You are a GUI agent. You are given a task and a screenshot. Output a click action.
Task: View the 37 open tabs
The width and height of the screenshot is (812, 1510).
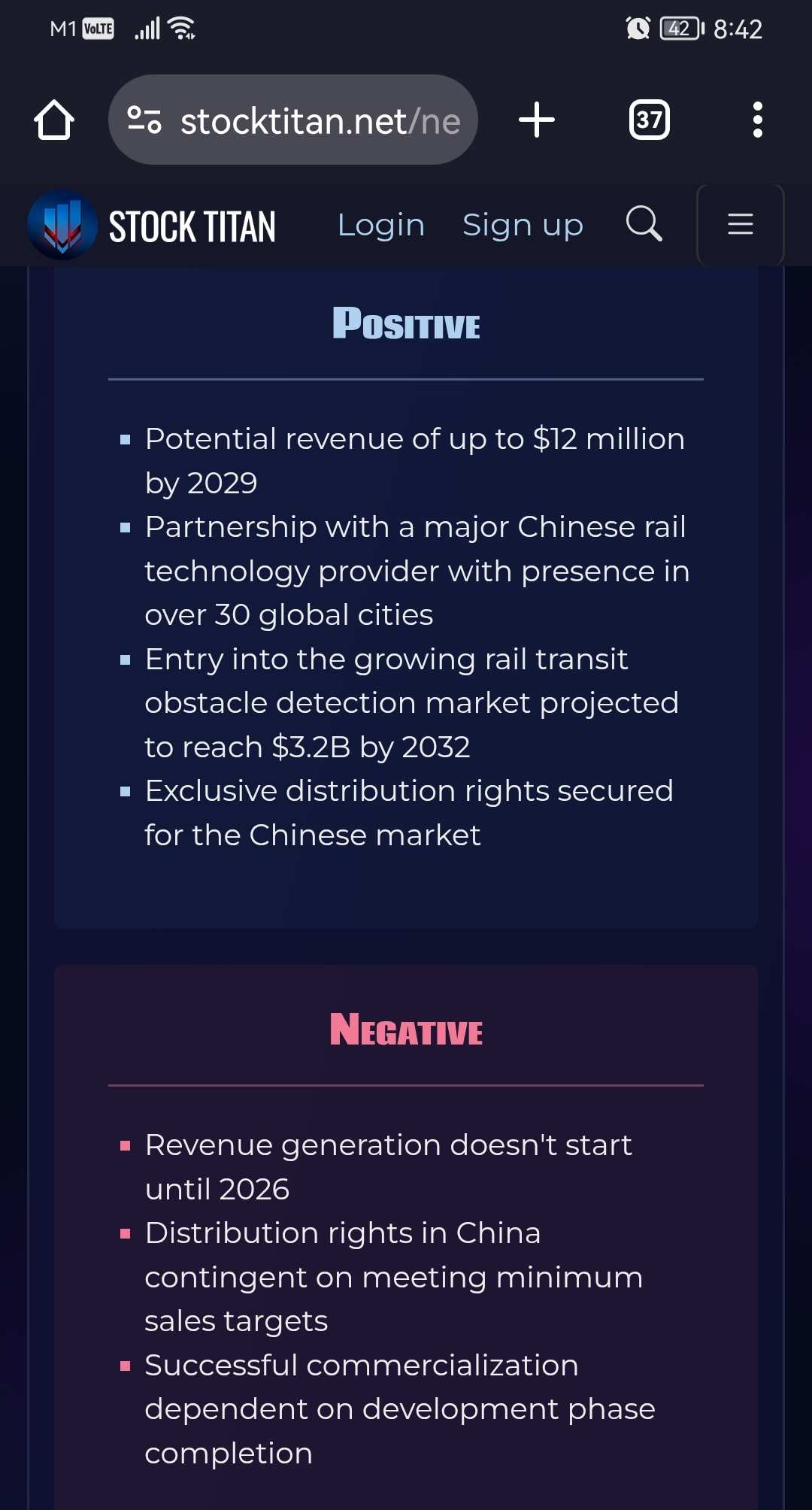(649, 120)
